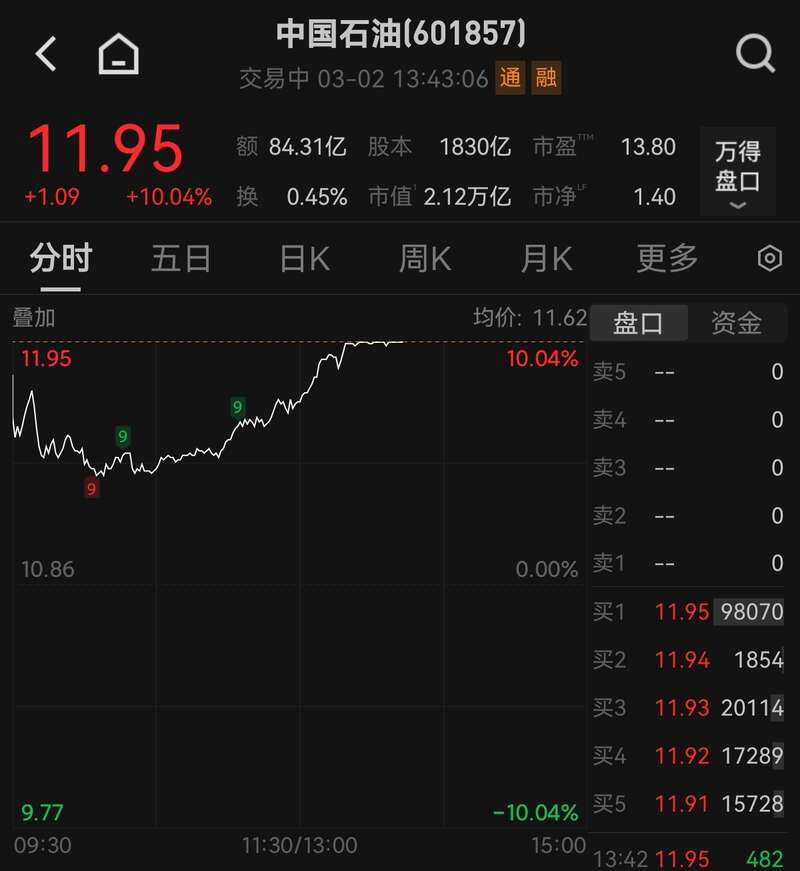This screenshot has width=800, height=871.
Task: Tap the 融 margin trading badge
Action: [546, 78]
